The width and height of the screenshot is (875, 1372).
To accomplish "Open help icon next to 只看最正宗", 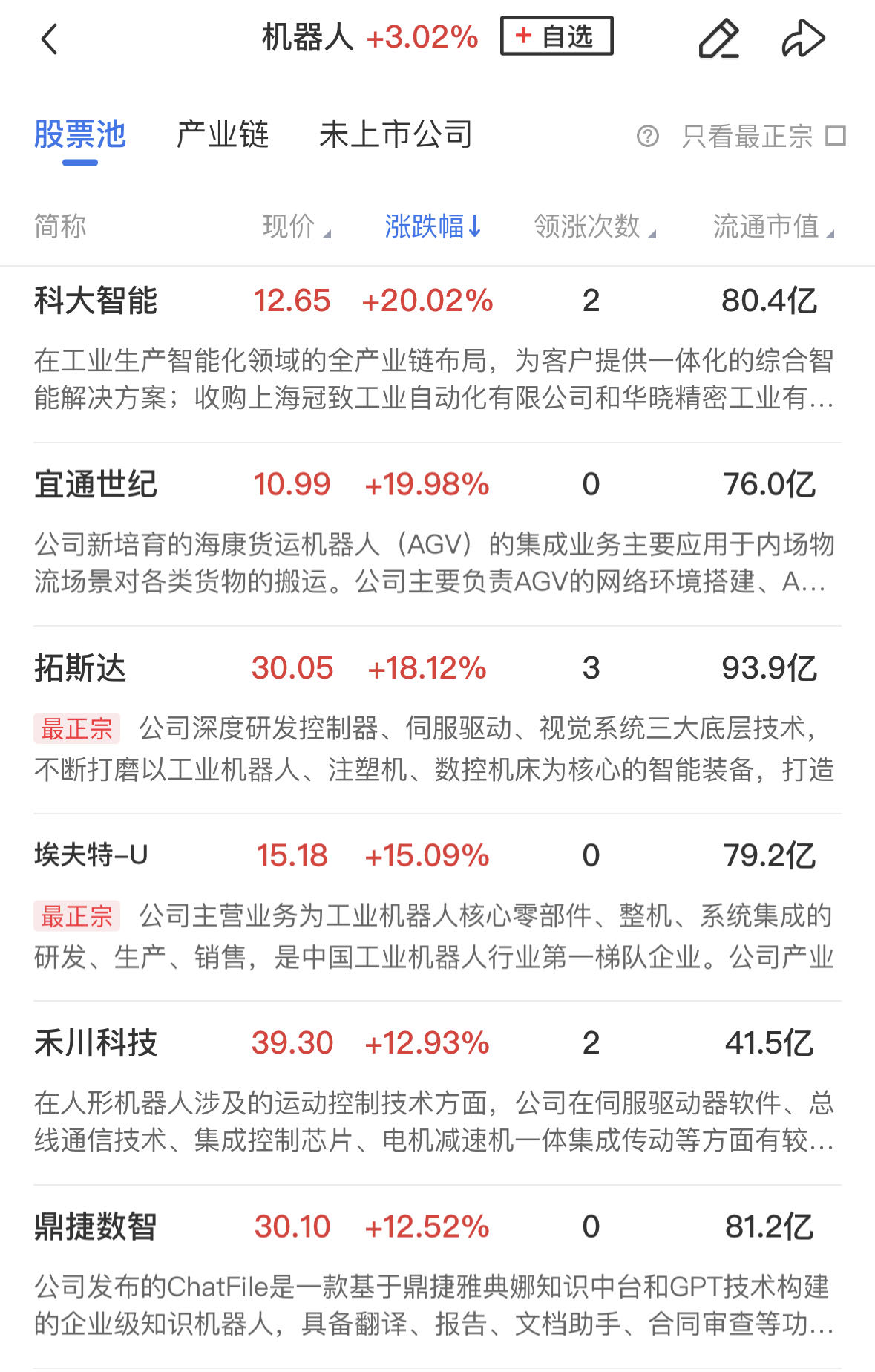I will tap(647, 136).
